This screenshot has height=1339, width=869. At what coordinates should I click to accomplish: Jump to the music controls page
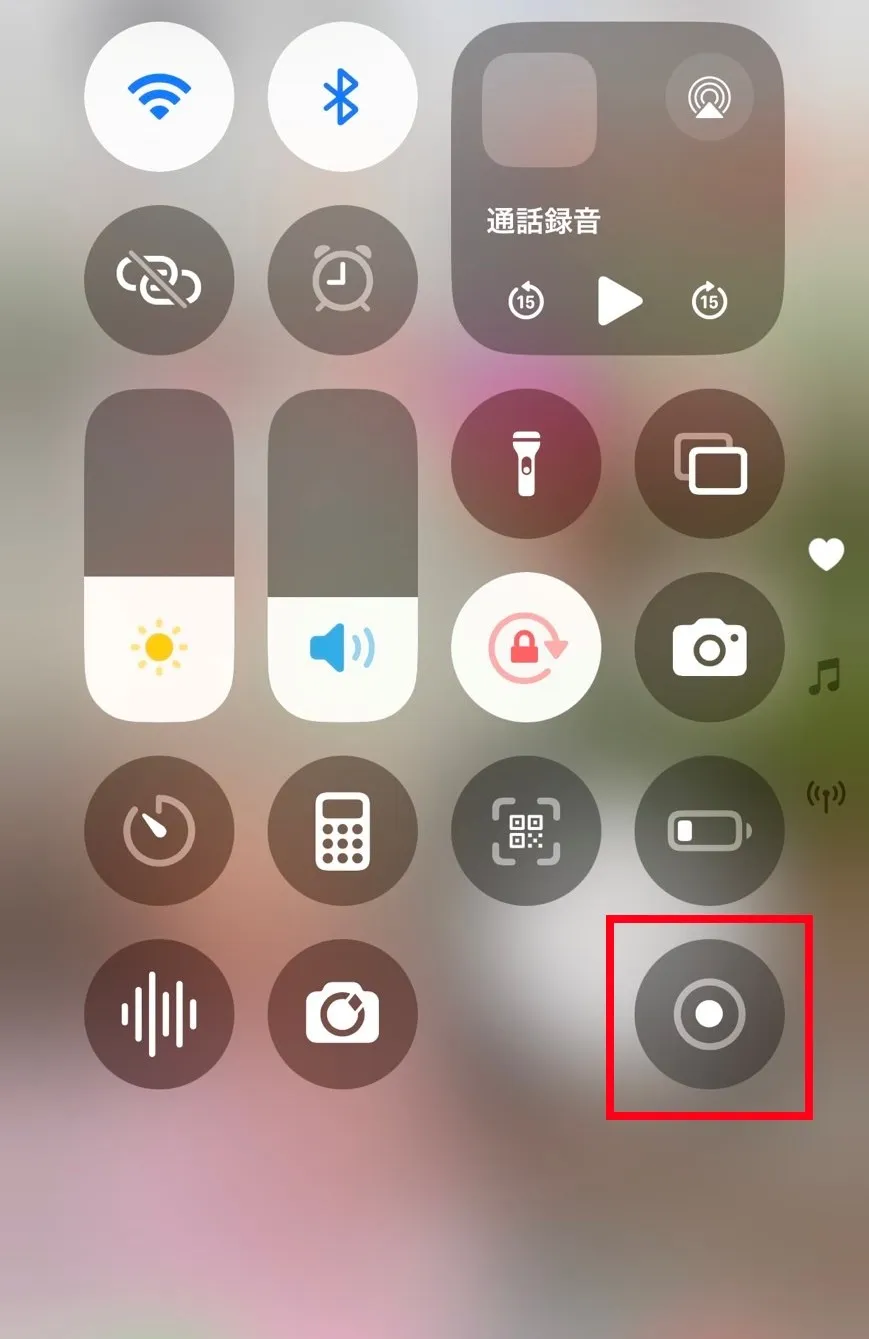coord(825,677)
